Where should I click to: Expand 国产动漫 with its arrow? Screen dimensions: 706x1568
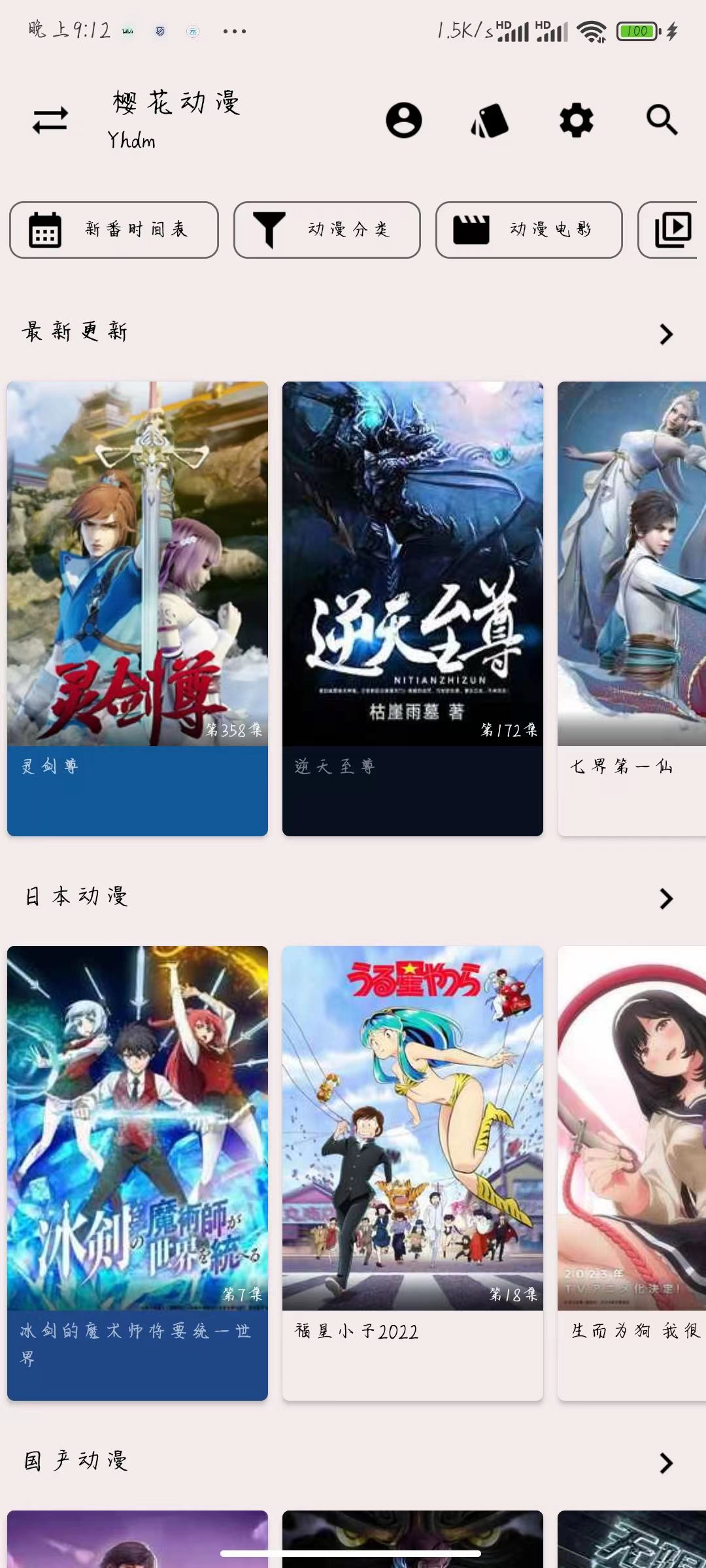pyautogui.click(x=665, y=1463)
